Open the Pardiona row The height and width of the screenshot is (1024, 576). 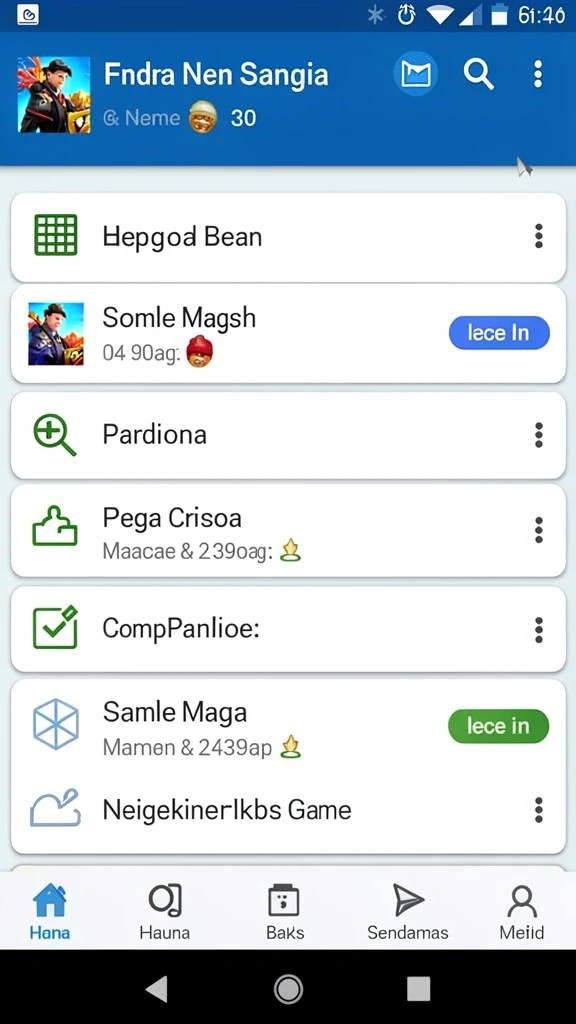pyautogui.click(x=288, y=435)
